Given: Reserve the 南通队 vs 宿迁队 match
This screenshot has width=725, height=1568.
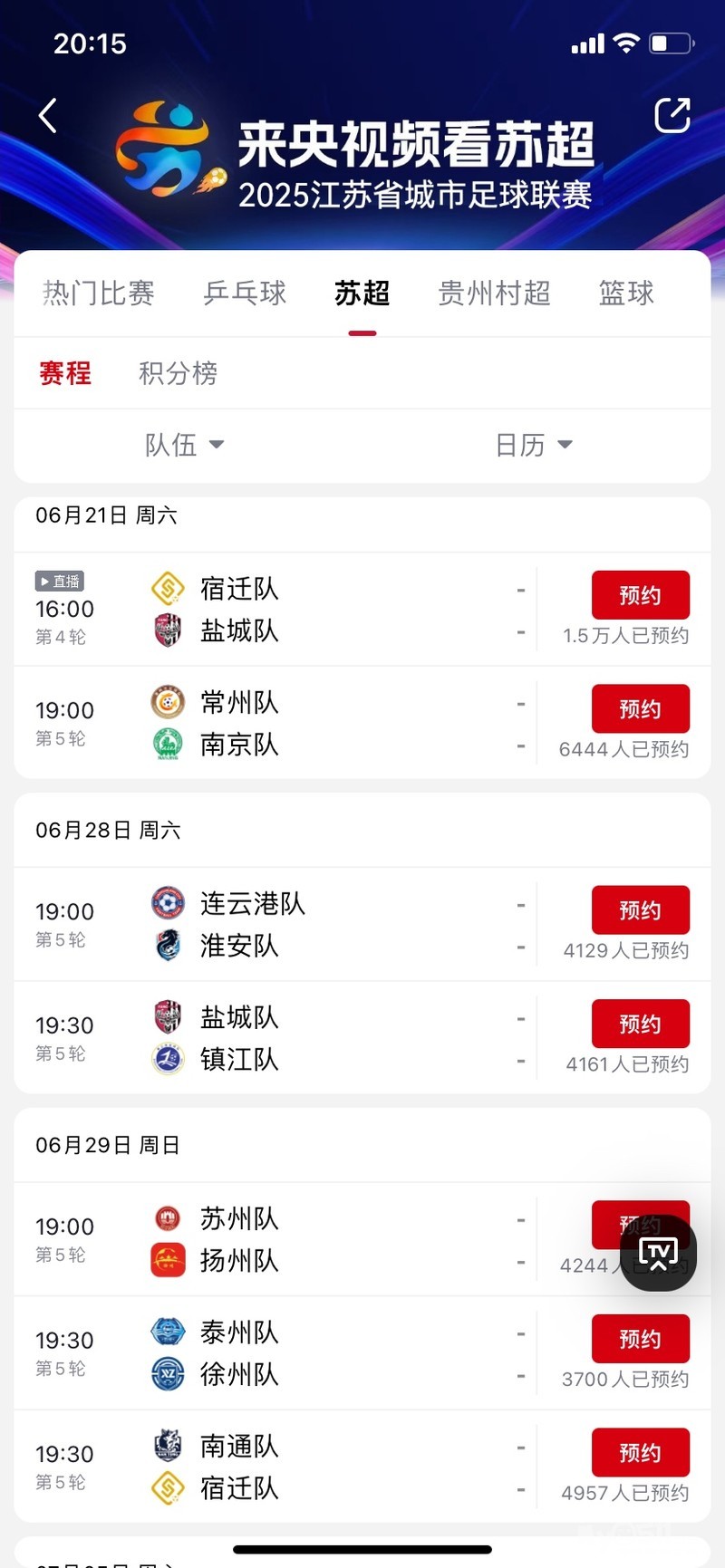Looking at the screenshot, I should click(x=640, y=1452).
